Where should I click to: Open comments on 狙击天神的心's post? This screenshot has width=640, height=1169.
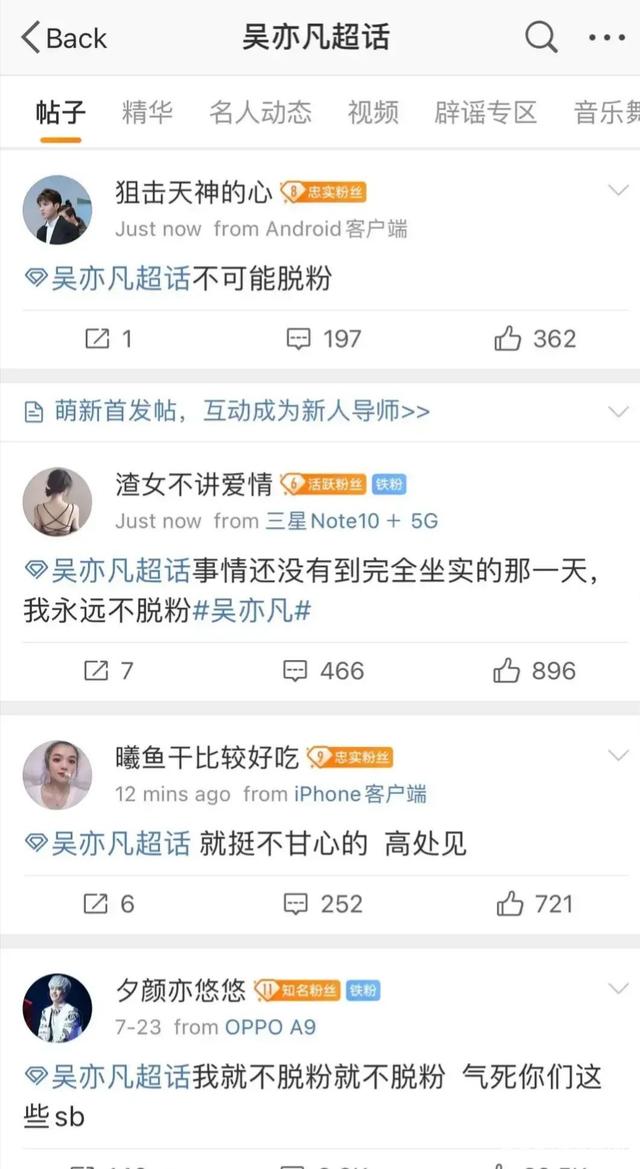(322, 339)
